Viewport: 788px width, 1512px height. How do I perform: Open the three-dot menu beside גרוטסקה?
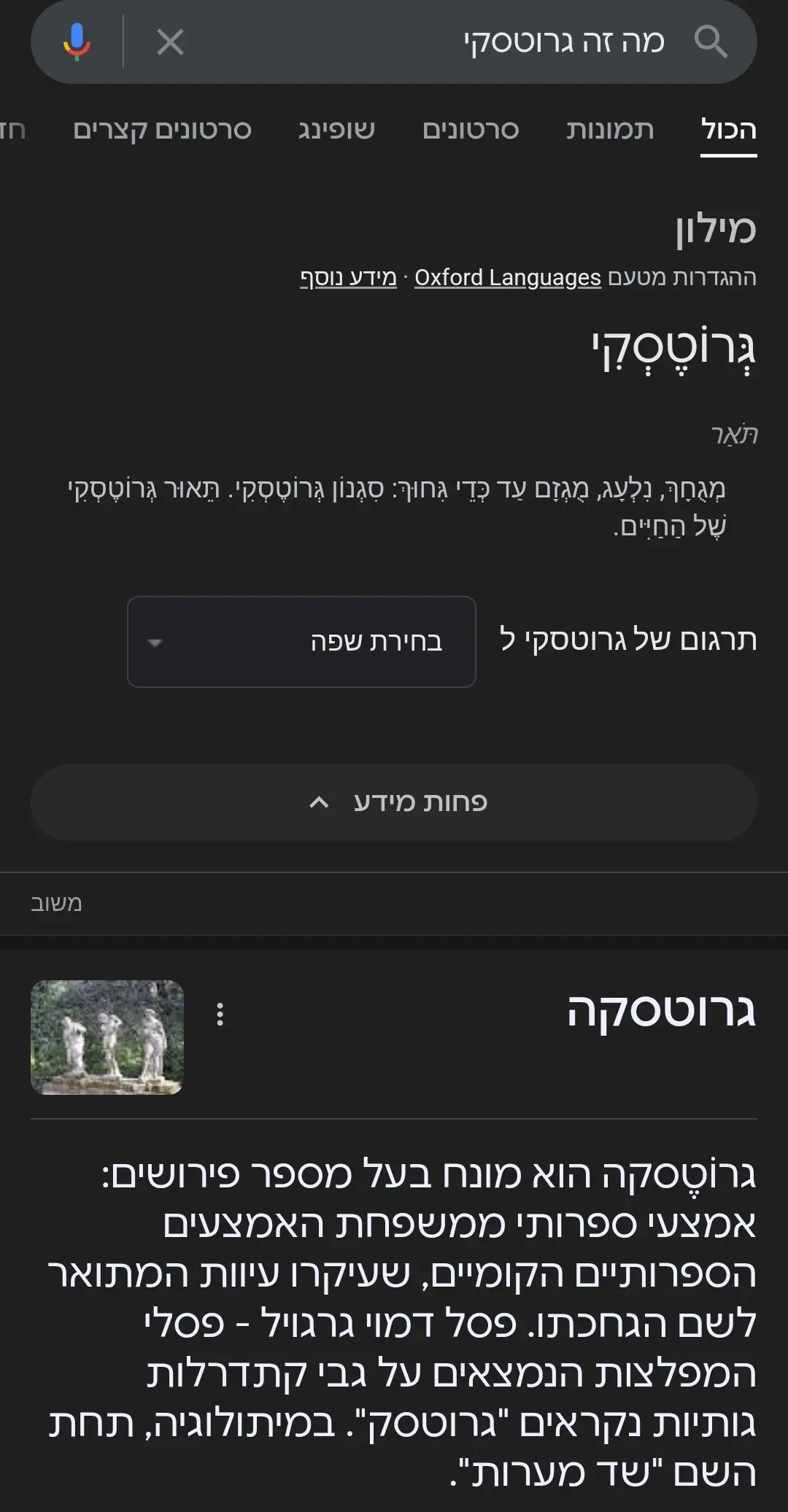[220, 1014]
